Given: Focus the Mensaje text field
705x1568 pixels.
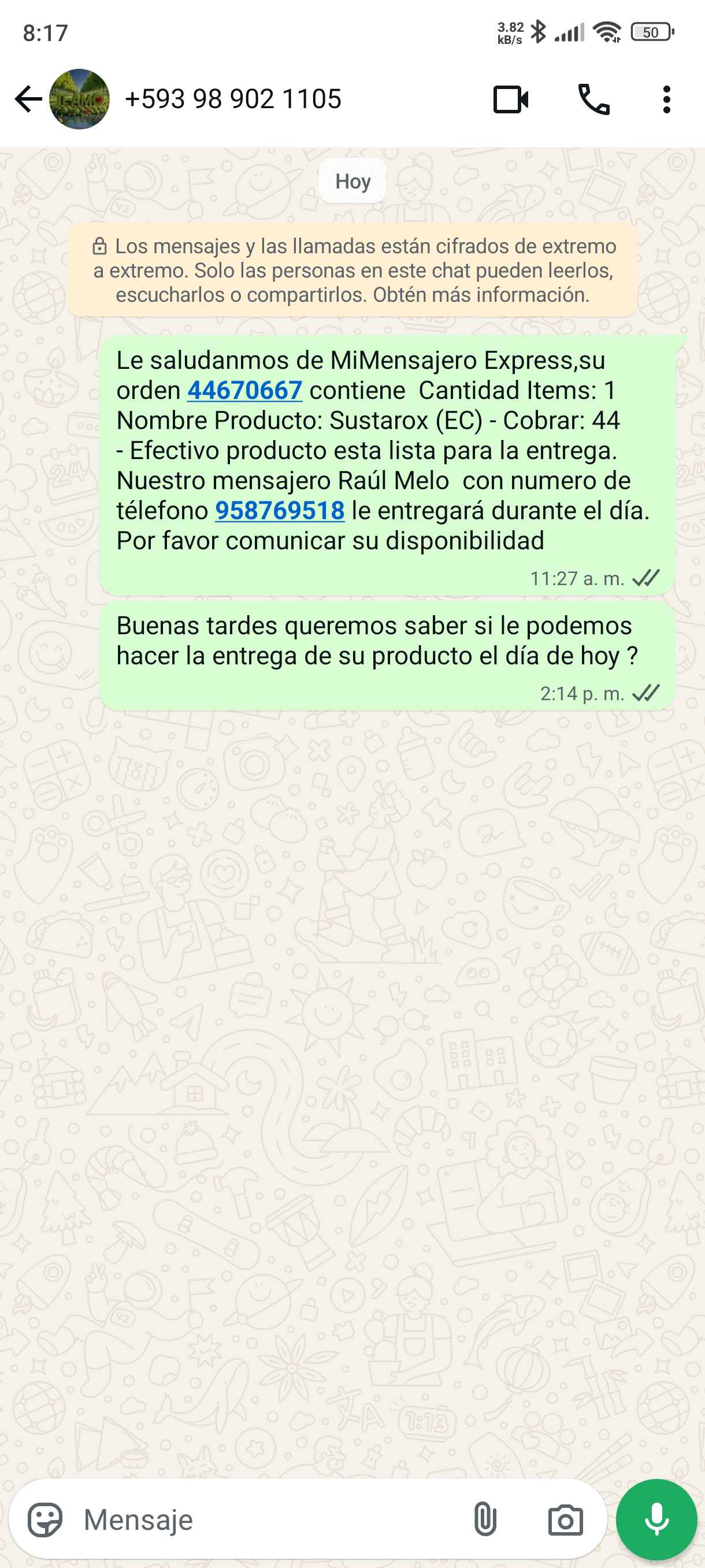Looking at the screenshot, I should click(x=268, y=1520).
